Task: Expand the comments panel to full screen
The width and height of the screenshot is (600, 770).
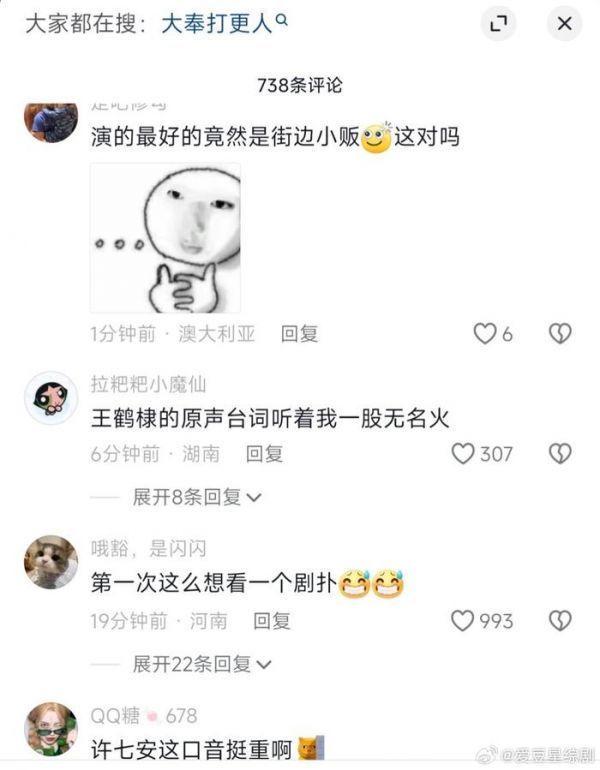Action: pyautogui.click(x=498, y=24)
